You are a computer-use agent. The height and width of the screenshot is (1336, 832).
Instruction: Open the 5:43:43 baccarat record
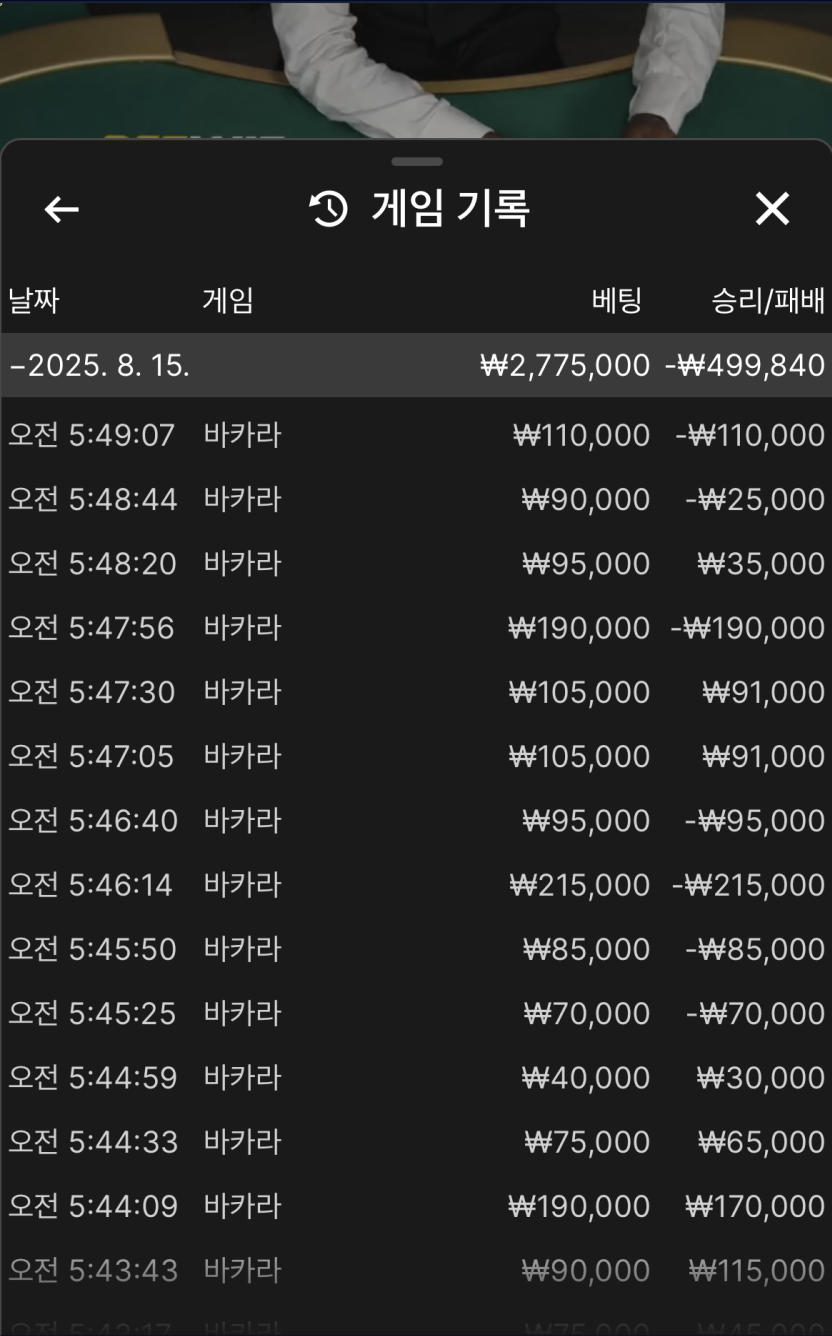click(x=416, y=1270)
